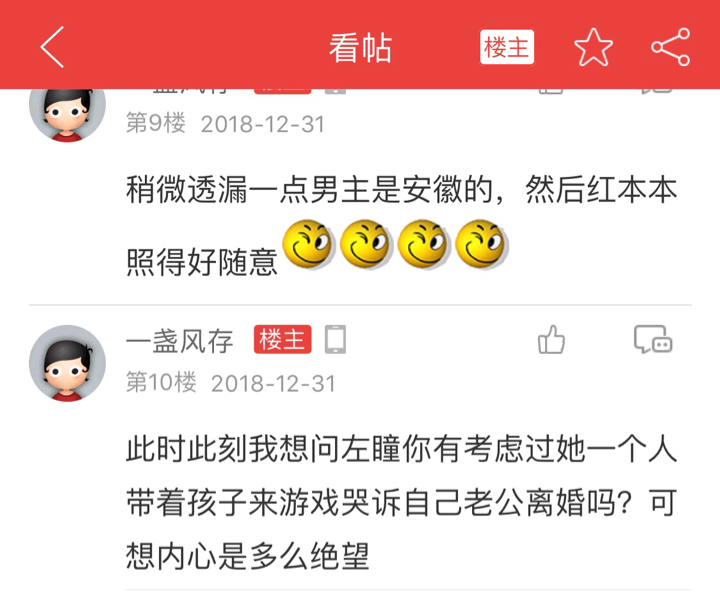The height and width of the screenshot is (600, 720).
Task: Open 一盏风存 username profile on 第10楼
Action: [179, 341]
